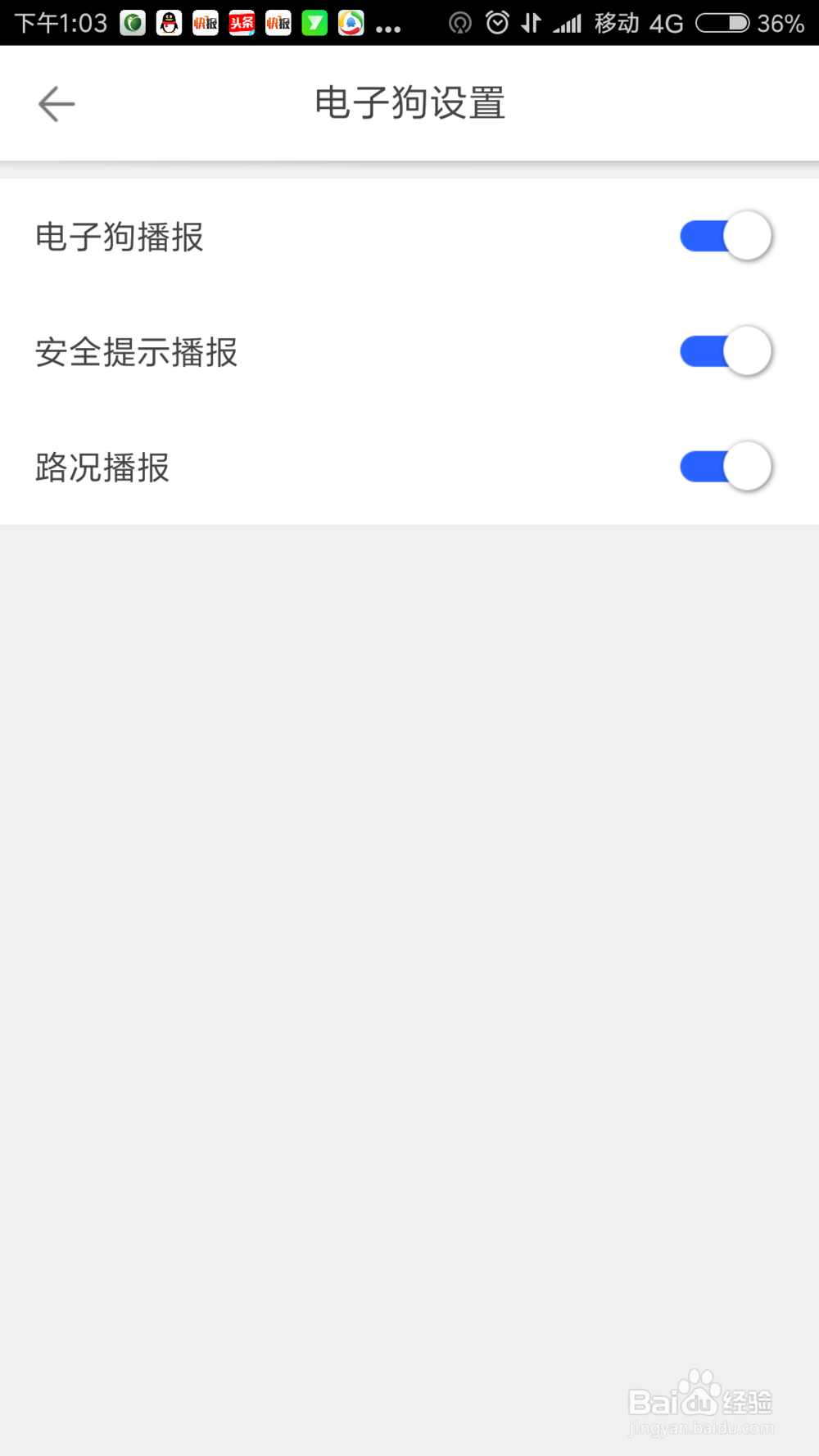819x1456 pixels.
Task: Tap the colorful Tencent Video notification icon
Action: pyautogui.click(x=351, y=22)
